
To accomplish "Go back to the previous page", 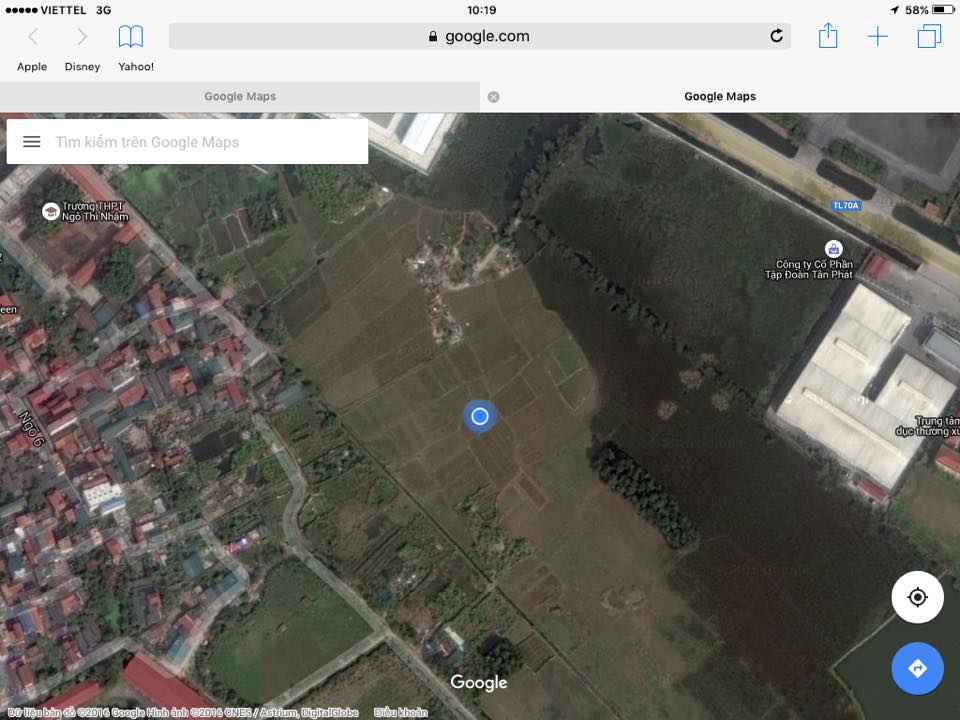I will 33,37.
